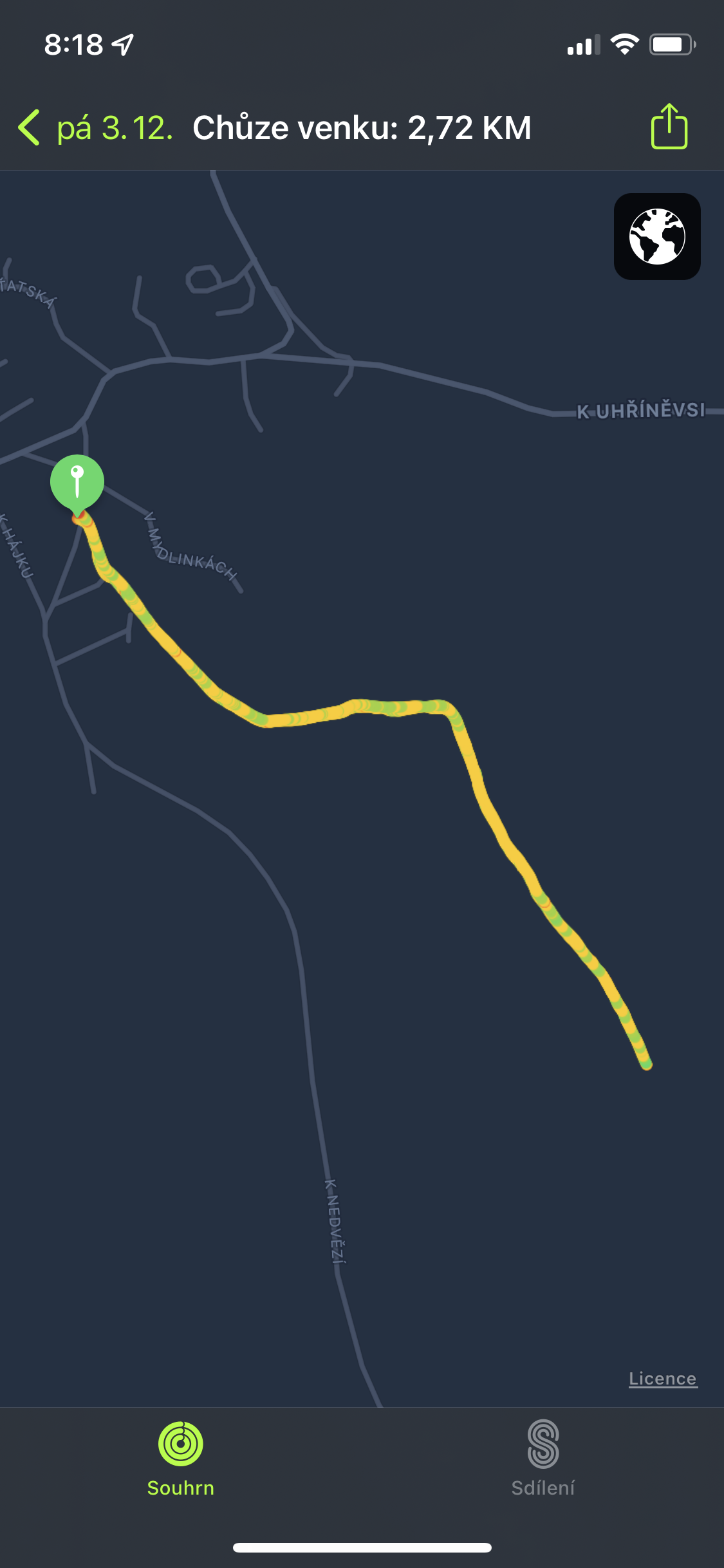
Task: Switch to the Sdílení tab
Action: point(543,1459)
